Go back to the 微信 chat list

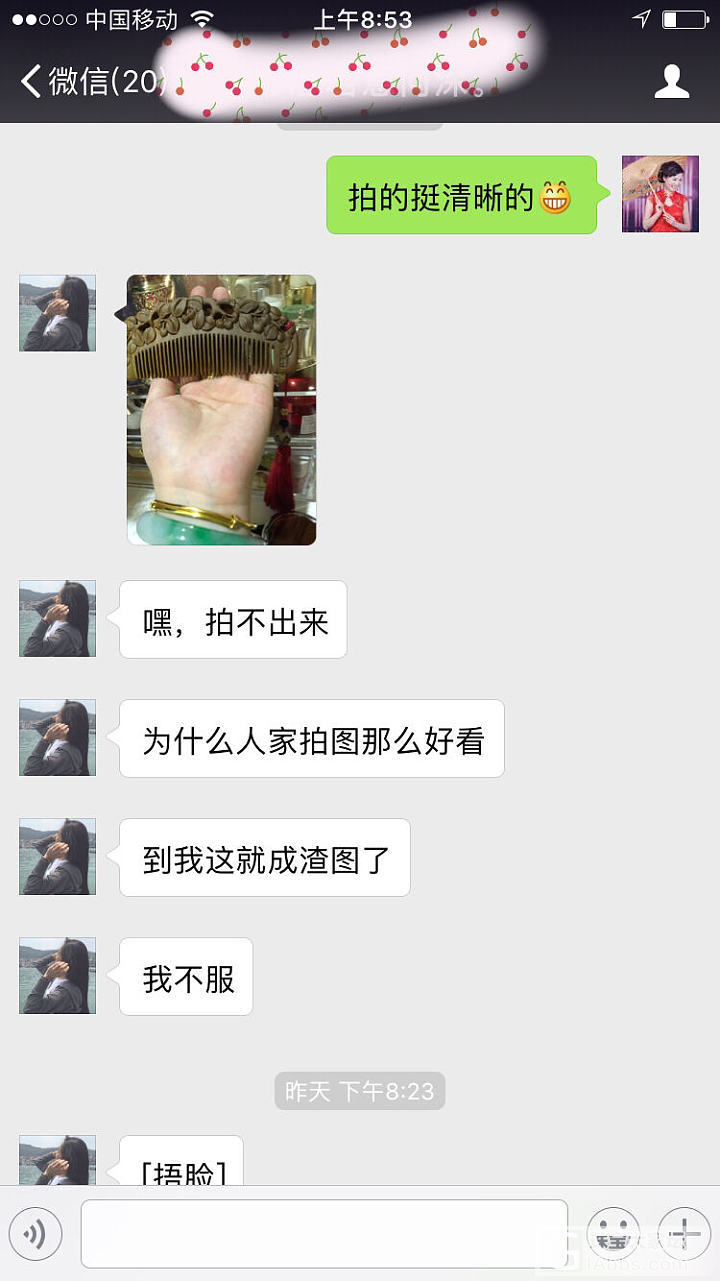point(90,82)
